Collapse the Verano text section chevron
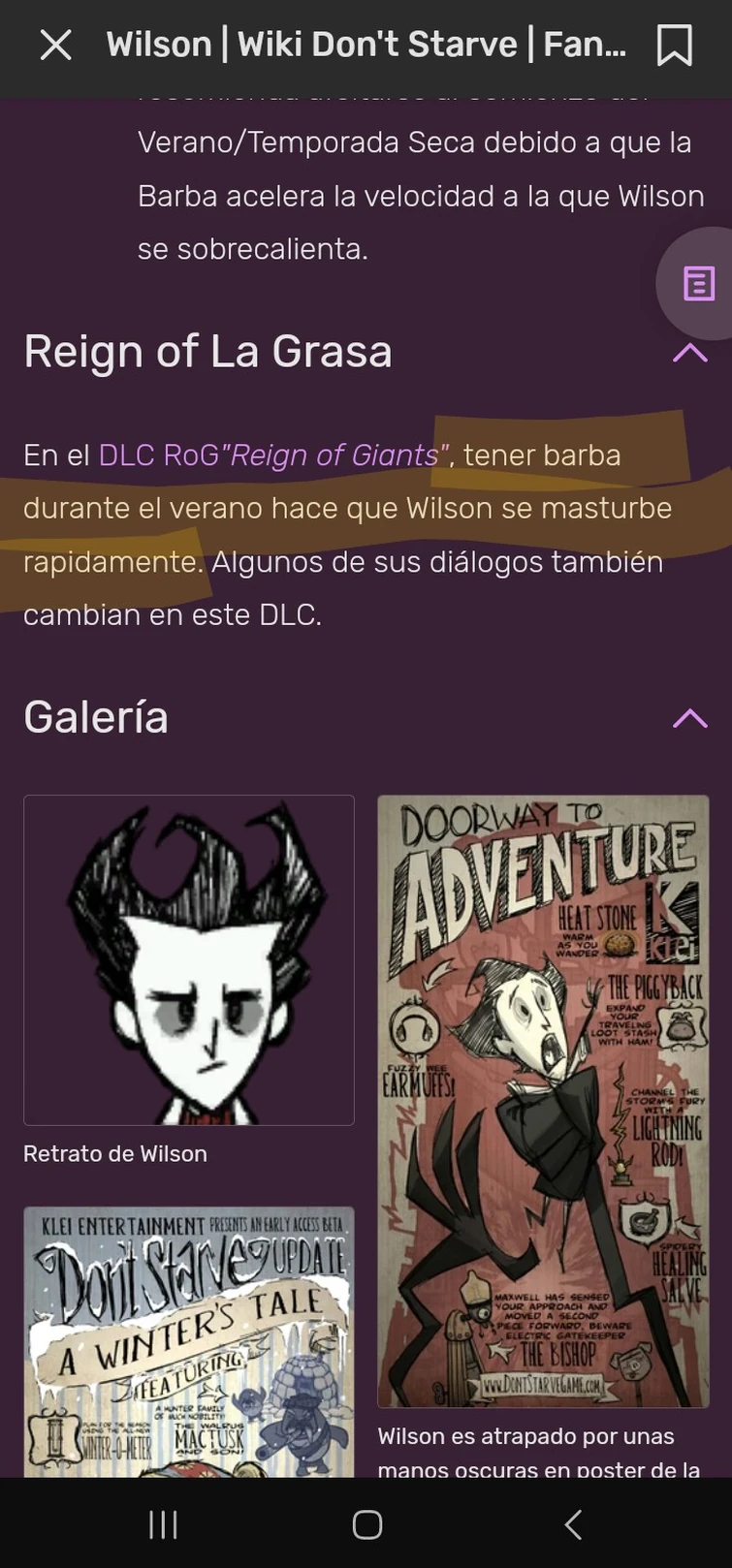This screenshot has width=732, height=1568. [x=689, y=353]
